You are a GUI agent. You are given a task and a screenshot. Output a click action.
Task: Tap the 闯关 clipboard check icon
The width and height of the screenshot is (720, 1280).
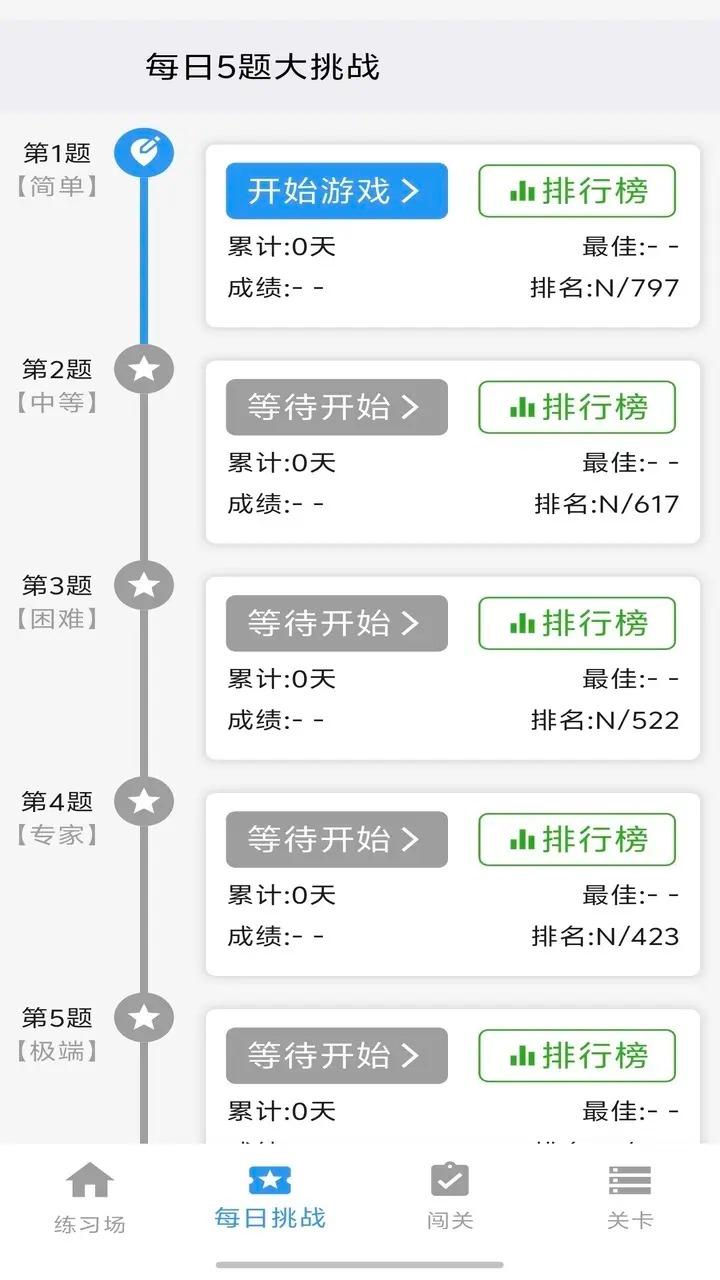[448, 1180]
